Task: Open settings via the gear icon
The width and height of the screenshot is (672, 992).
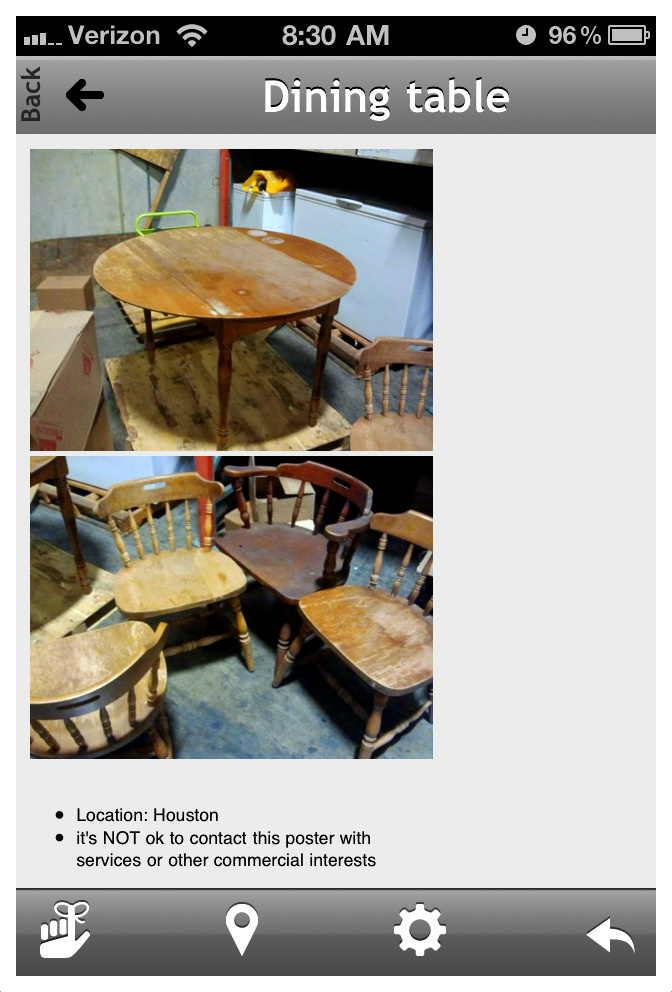Action: tap(419, 930)
